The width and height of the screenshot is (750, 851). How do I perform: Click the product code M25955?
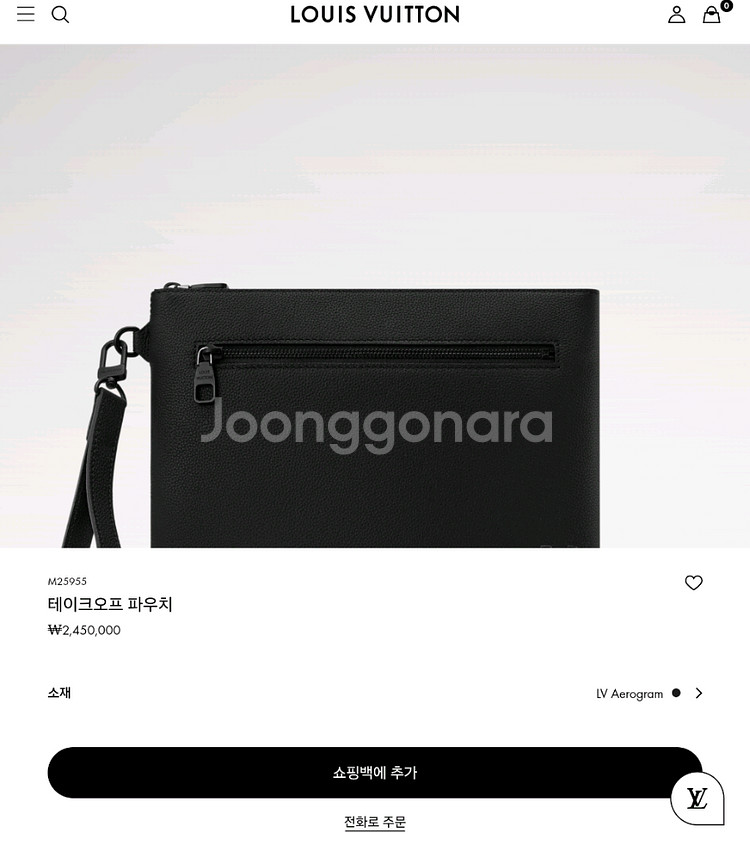pyautogui.click(x=69, y=581)
